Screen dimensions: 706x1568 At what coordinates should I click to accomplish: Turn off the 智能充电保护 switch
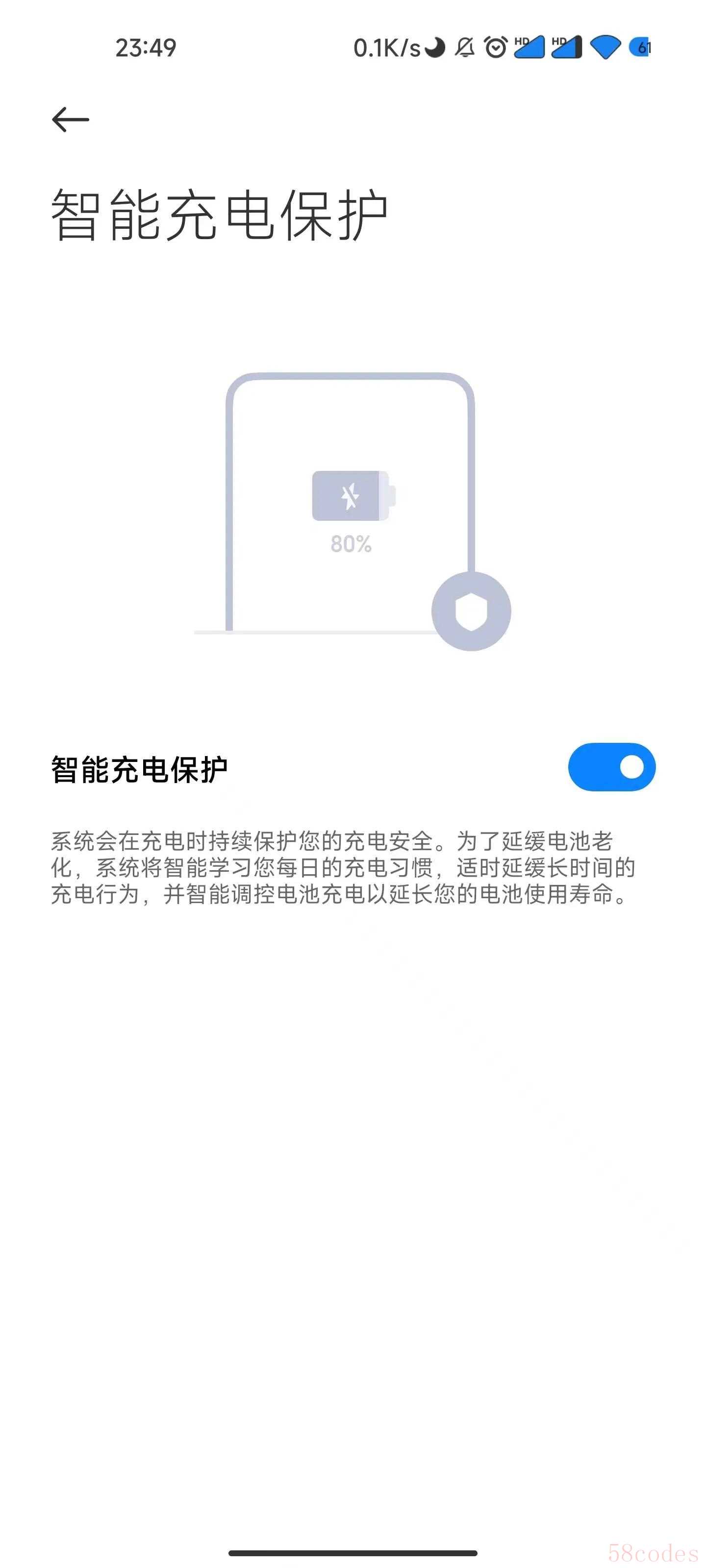click(611, 767)
